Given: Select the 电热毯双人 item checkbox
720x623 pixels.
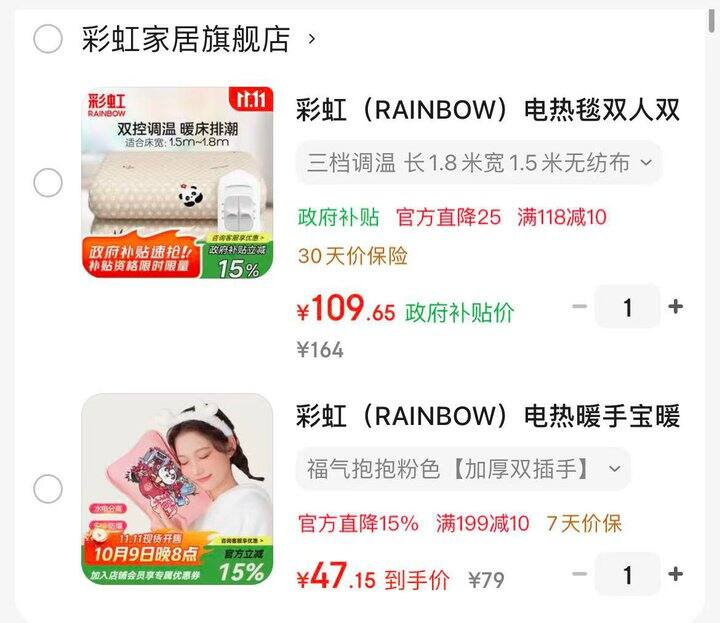Looking at the screenshot, I should tap(48, 183).
